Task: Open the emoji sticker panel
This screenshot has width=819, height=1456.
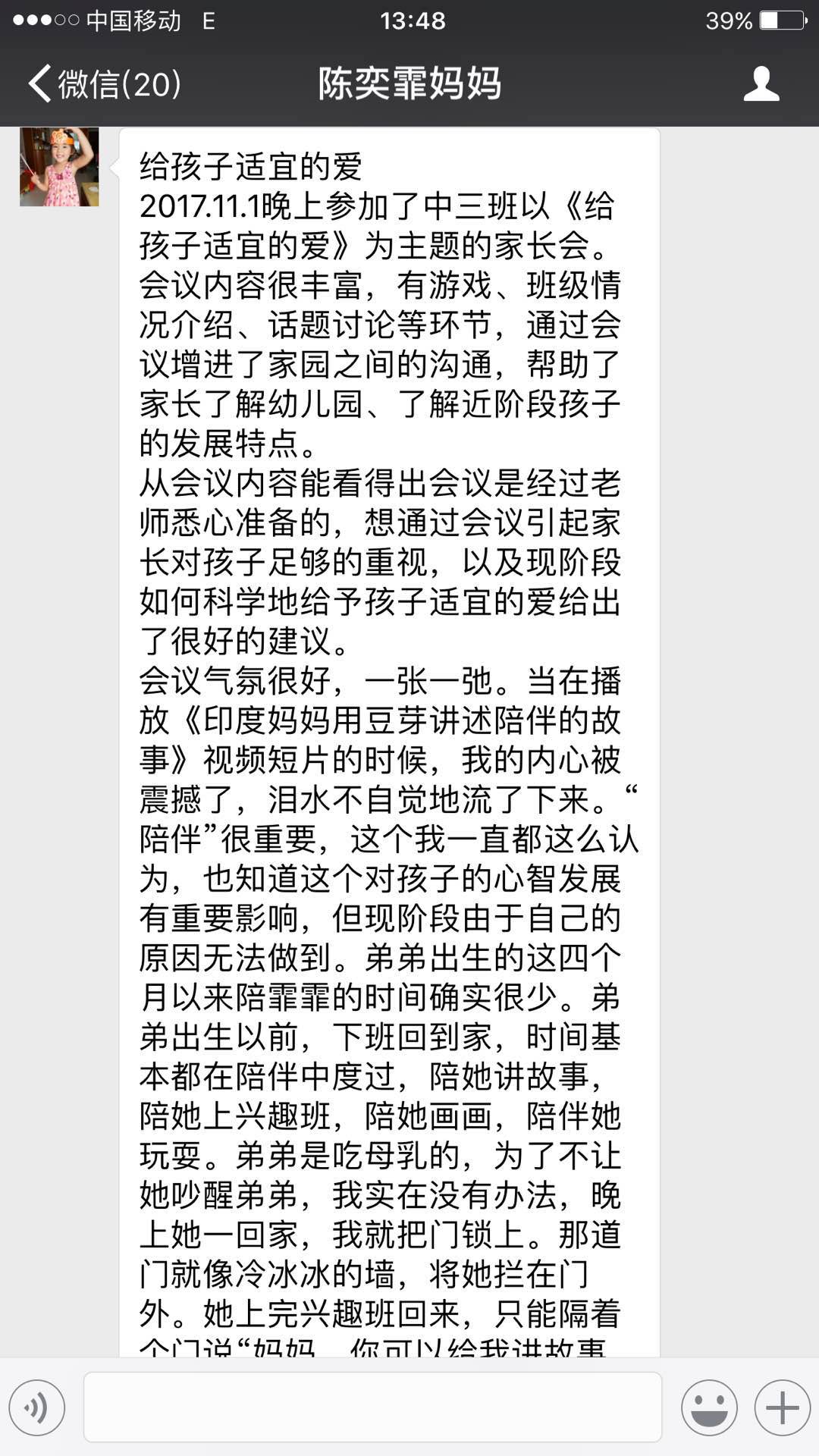Action: [x=709, y=1407]
